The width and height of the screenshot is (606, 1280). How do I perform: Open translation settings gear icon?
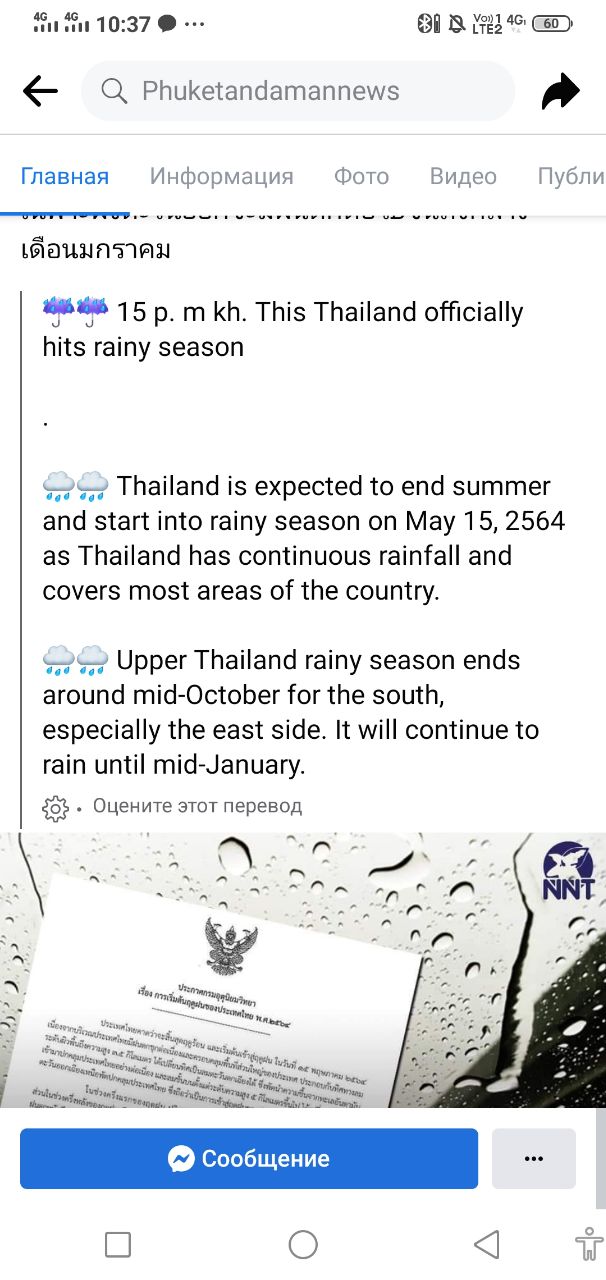coord(56,808)
